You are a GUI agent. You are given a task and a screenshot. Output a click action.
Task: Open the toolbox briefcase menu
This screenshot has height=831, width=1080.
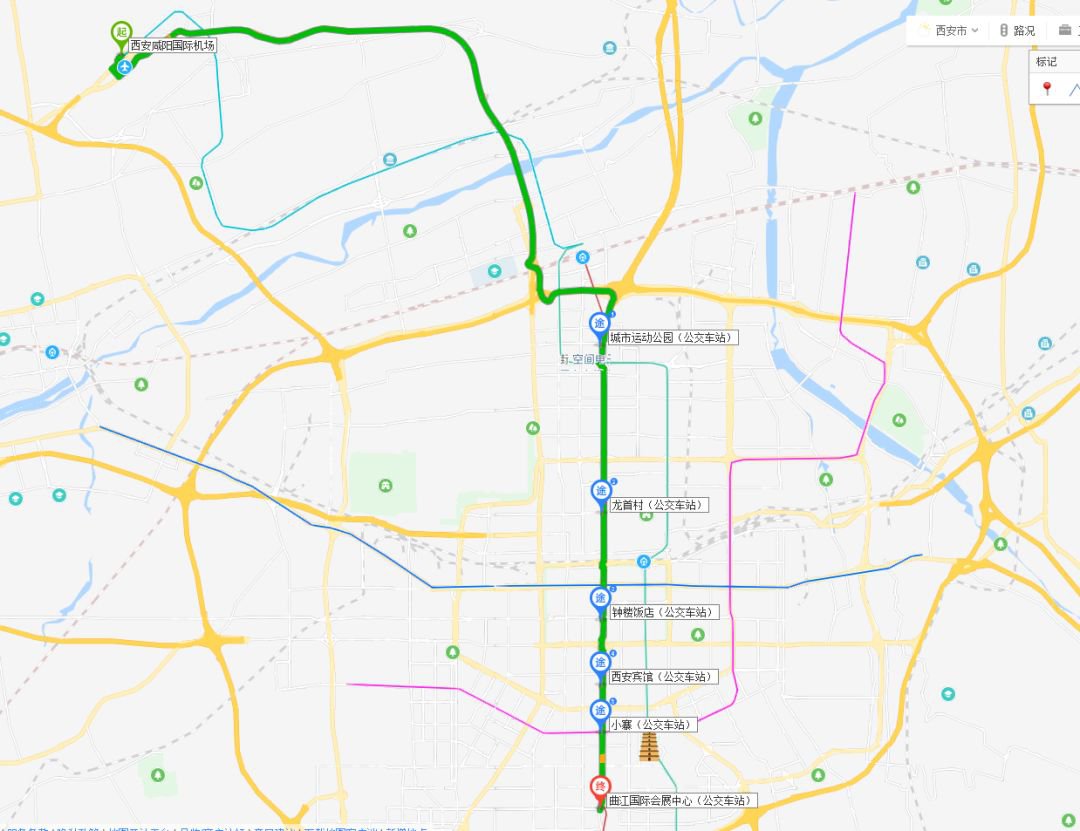[1065, 30]
